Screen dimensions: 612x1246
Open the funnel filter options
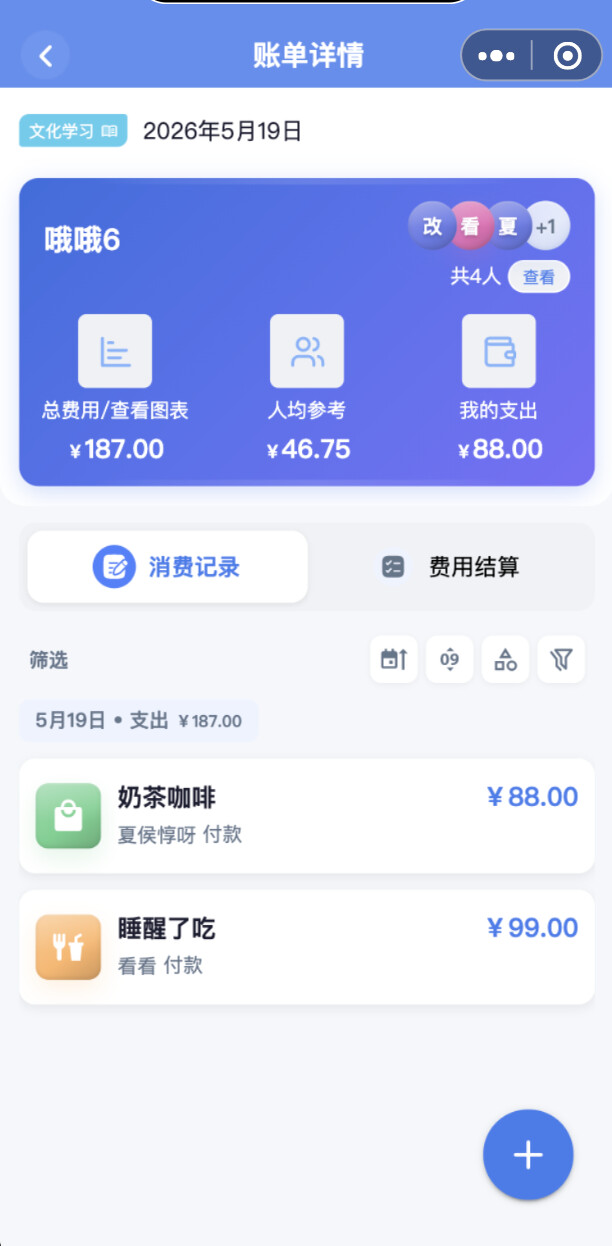(562, 660)
